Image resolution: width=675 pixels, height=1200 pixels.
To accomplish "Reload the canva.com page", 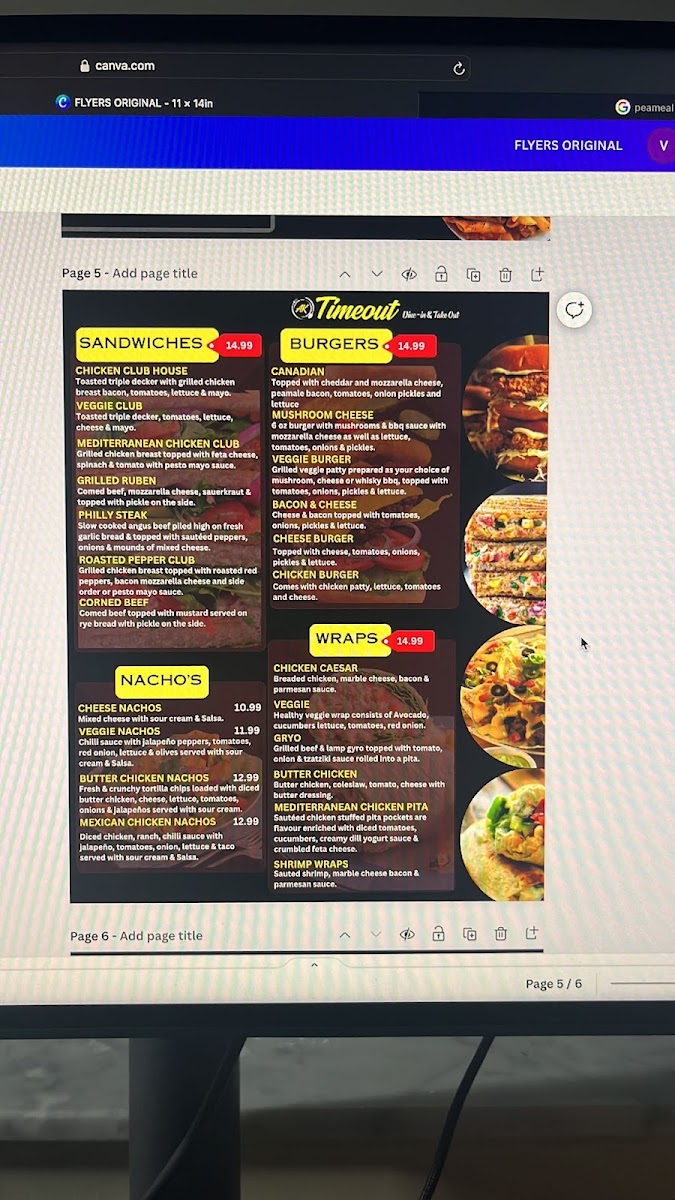I will pos(459,68).
